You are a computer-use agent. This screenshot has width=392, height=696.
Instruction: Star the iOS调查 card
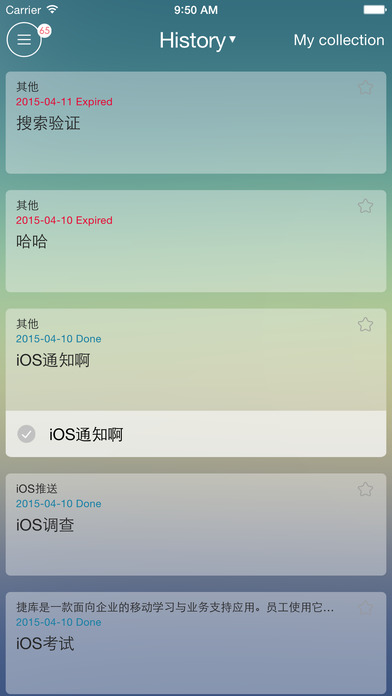[365, 489]
